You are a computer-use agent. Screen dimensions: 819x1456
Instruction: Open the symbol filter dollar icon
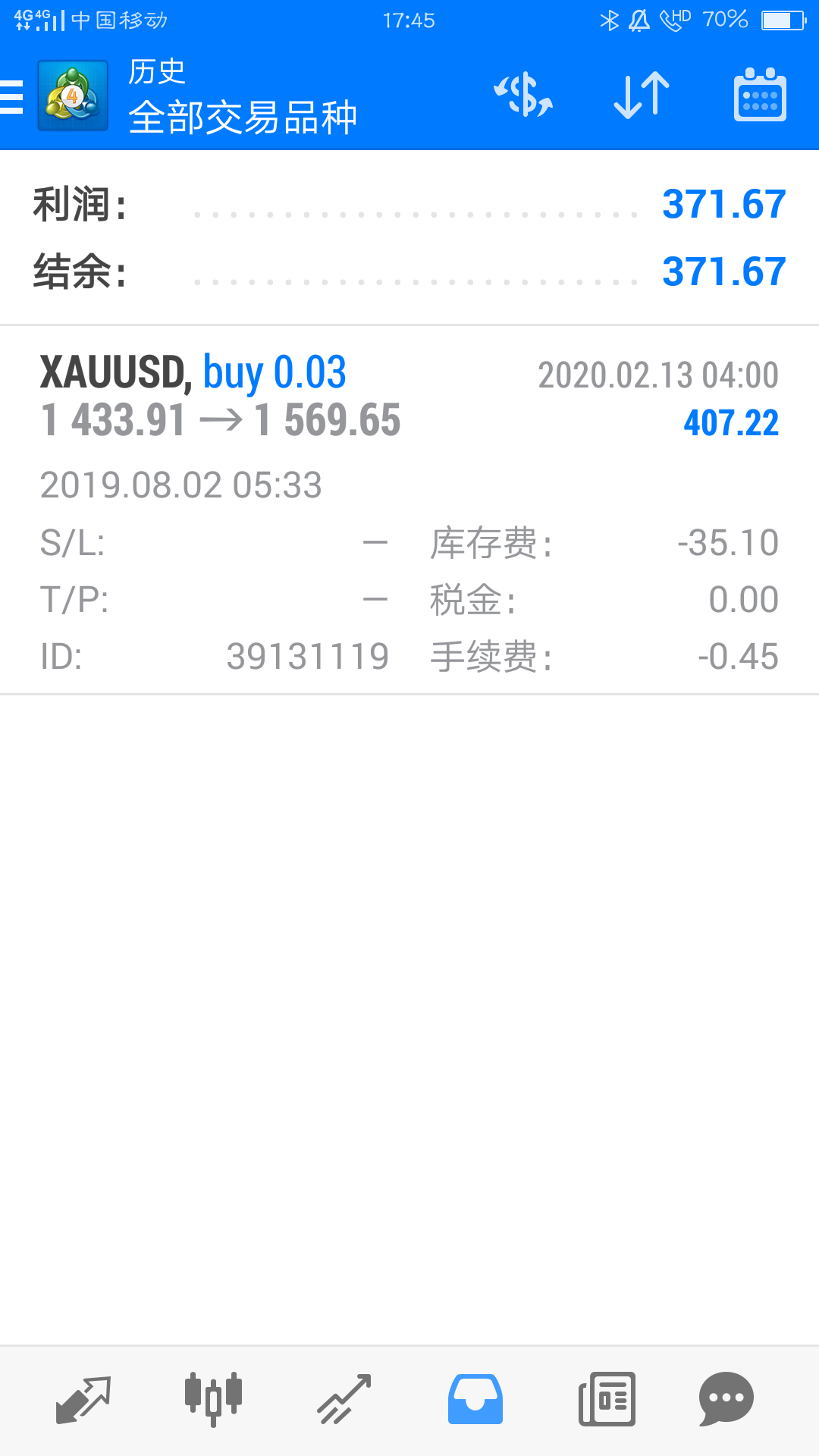(523, 96)
